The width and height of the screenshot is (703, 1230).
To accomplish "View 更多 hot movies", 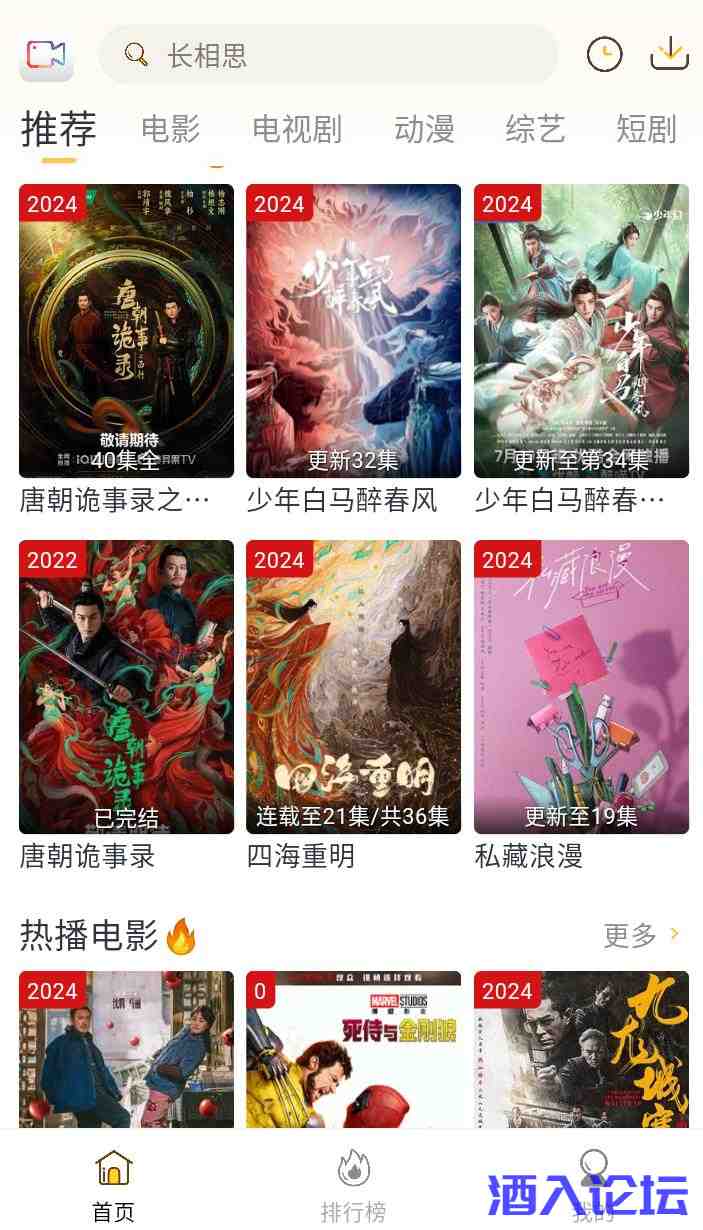I will (x=641, y=935).
